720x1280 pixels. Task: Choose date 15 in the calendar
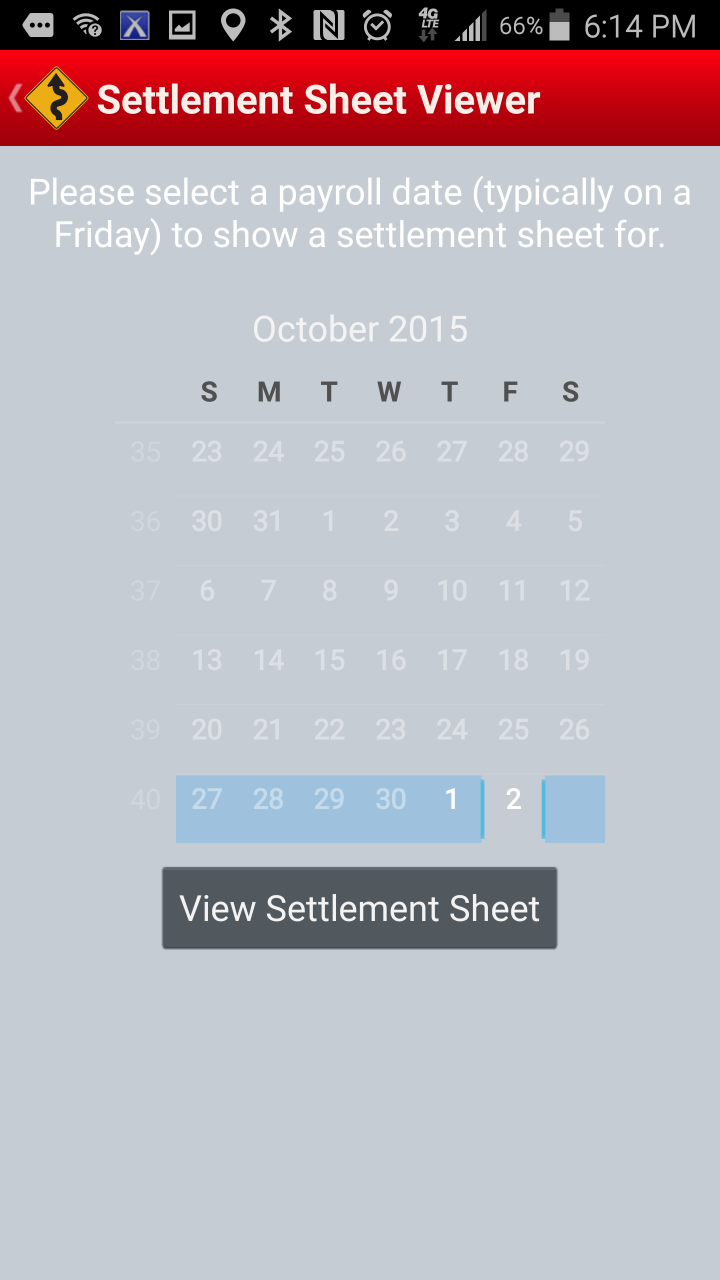pyautogui.click(x=329, y=660)
